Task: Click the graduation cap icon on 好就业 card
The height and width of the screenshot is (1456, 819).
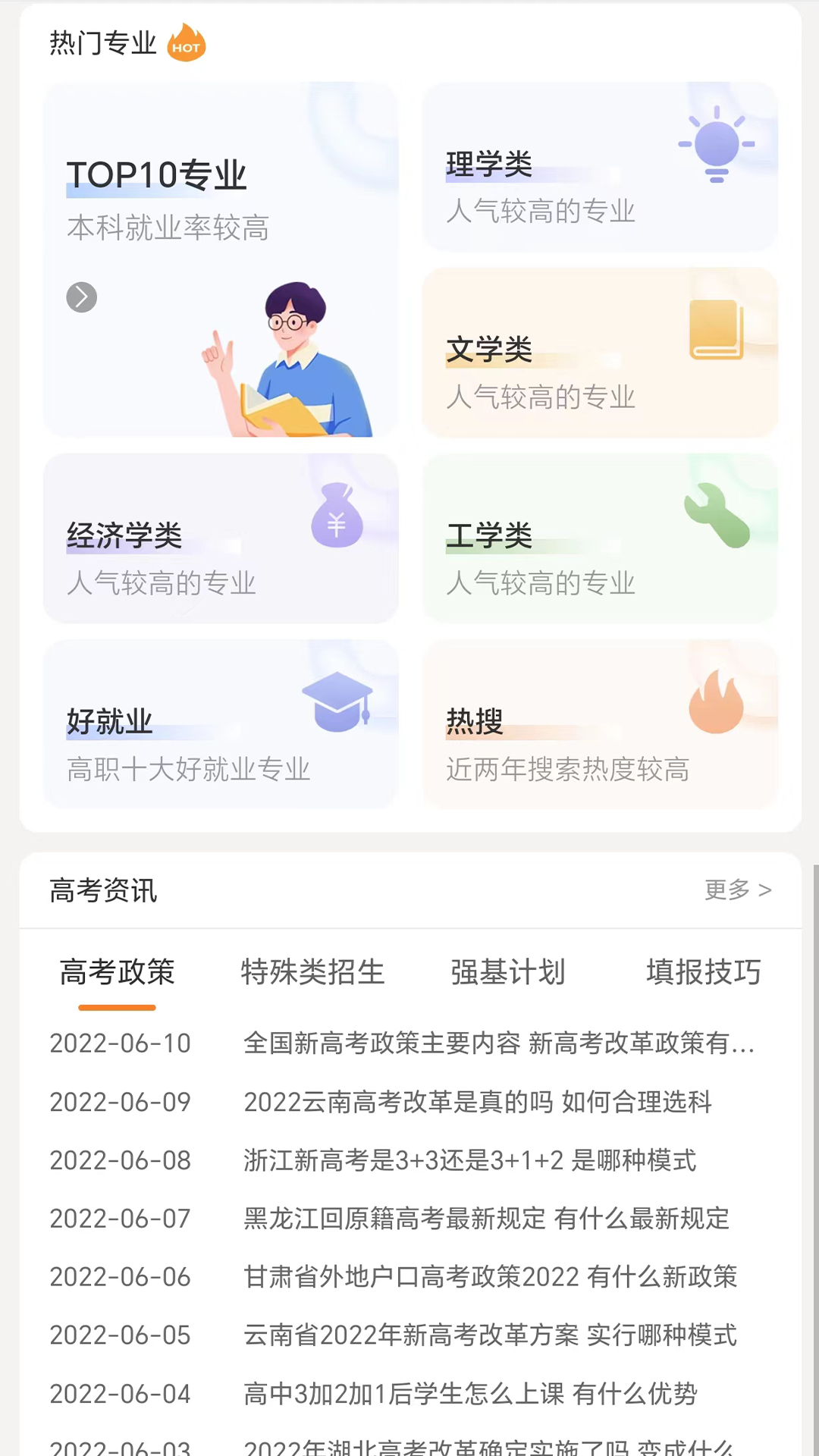Action: 337,702
